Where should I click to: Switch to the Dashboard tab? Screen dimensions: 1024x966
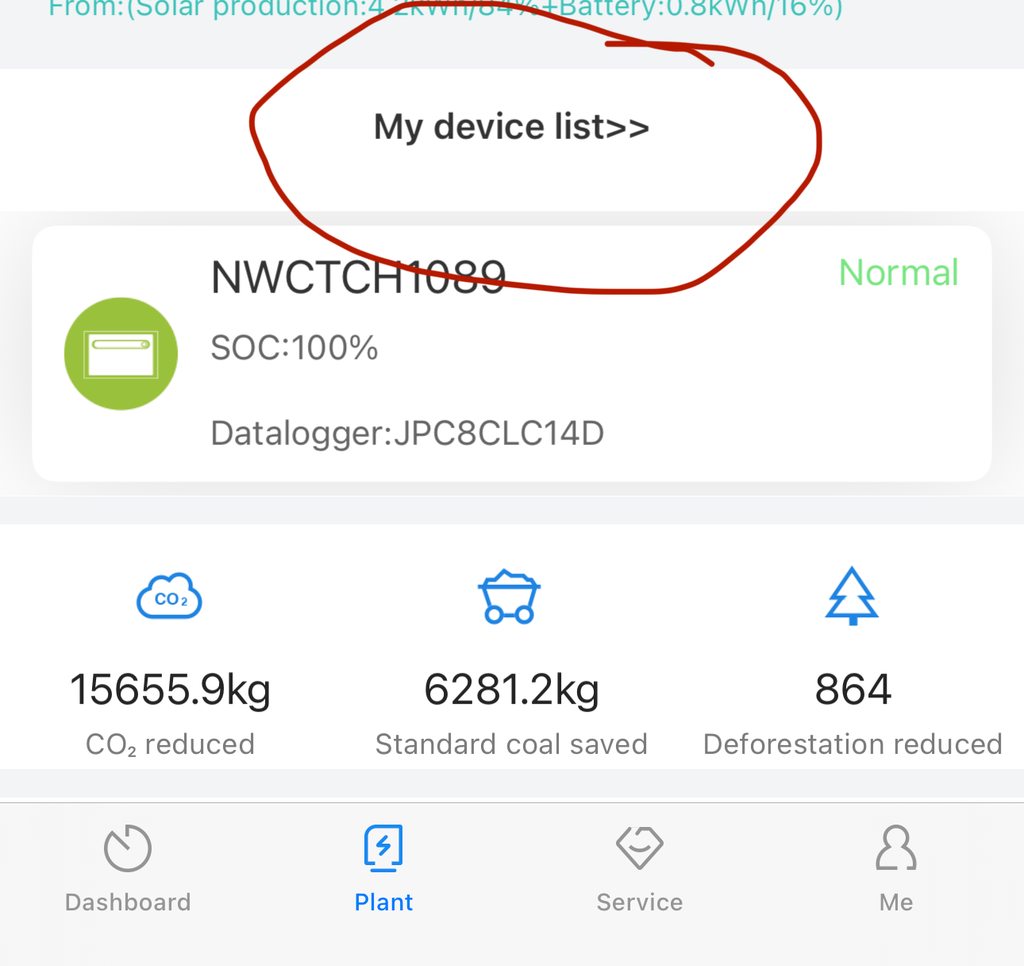click(x=128, y=870)
